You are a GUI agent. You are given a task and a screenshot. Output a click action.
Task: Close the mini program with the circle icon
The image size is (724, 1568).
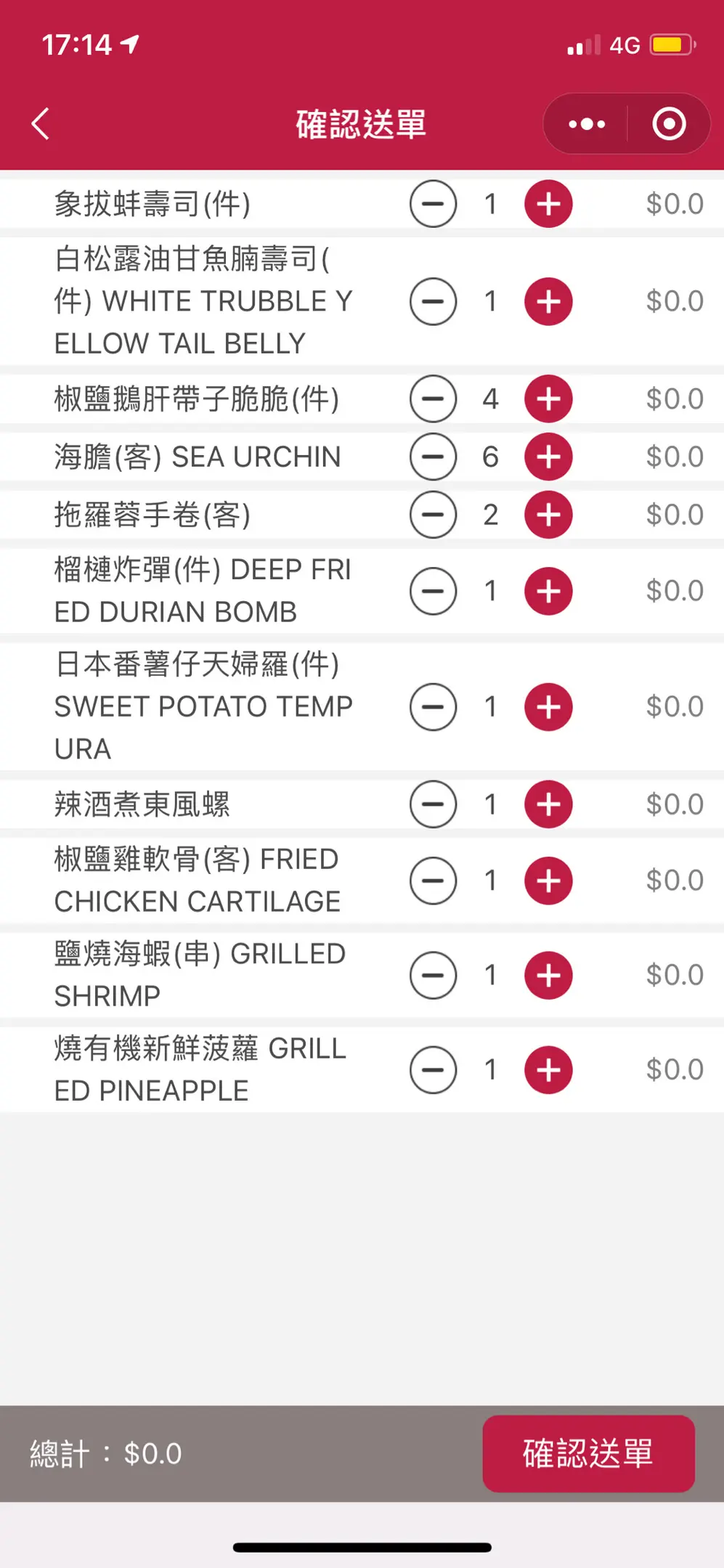(669, 124)
